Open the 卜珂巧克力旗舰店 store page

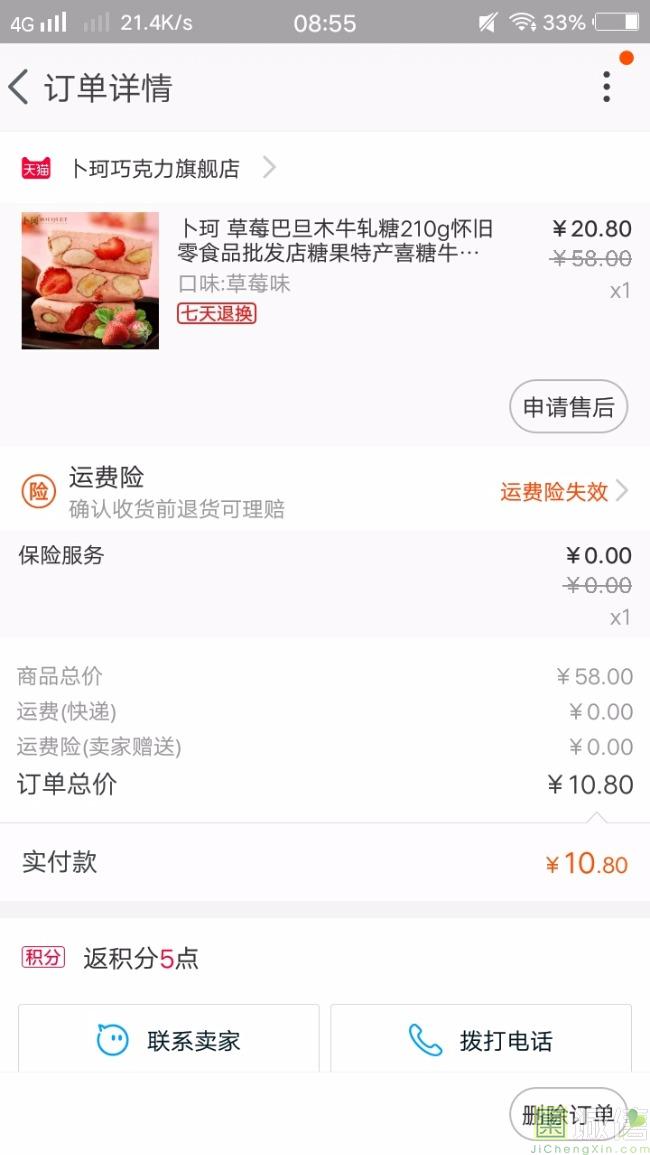155,169
